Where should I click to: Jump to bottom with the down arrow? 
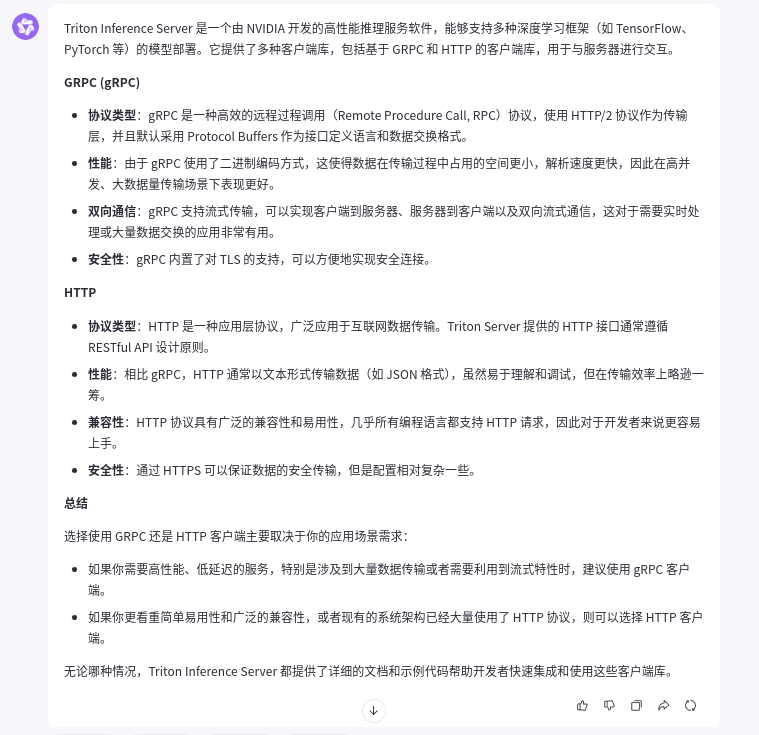pos(373,711)
